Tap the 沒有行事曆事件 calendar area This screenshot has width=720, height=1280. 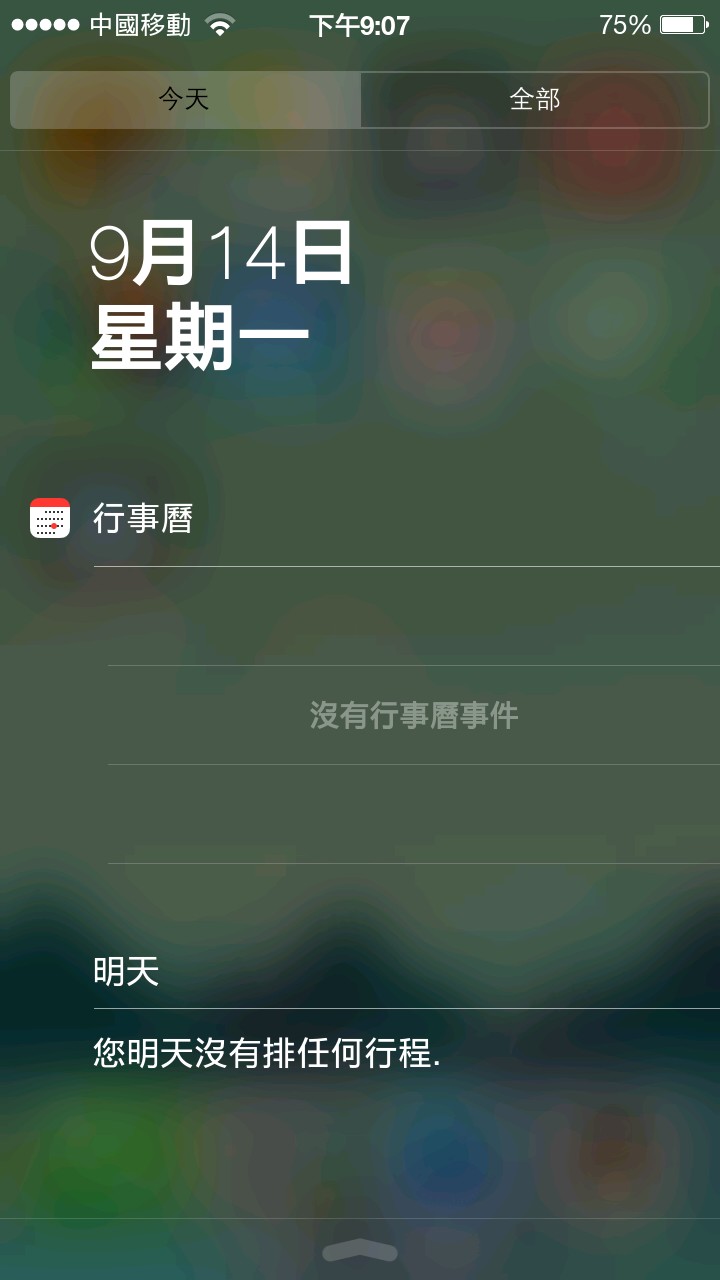click(413, 716)
